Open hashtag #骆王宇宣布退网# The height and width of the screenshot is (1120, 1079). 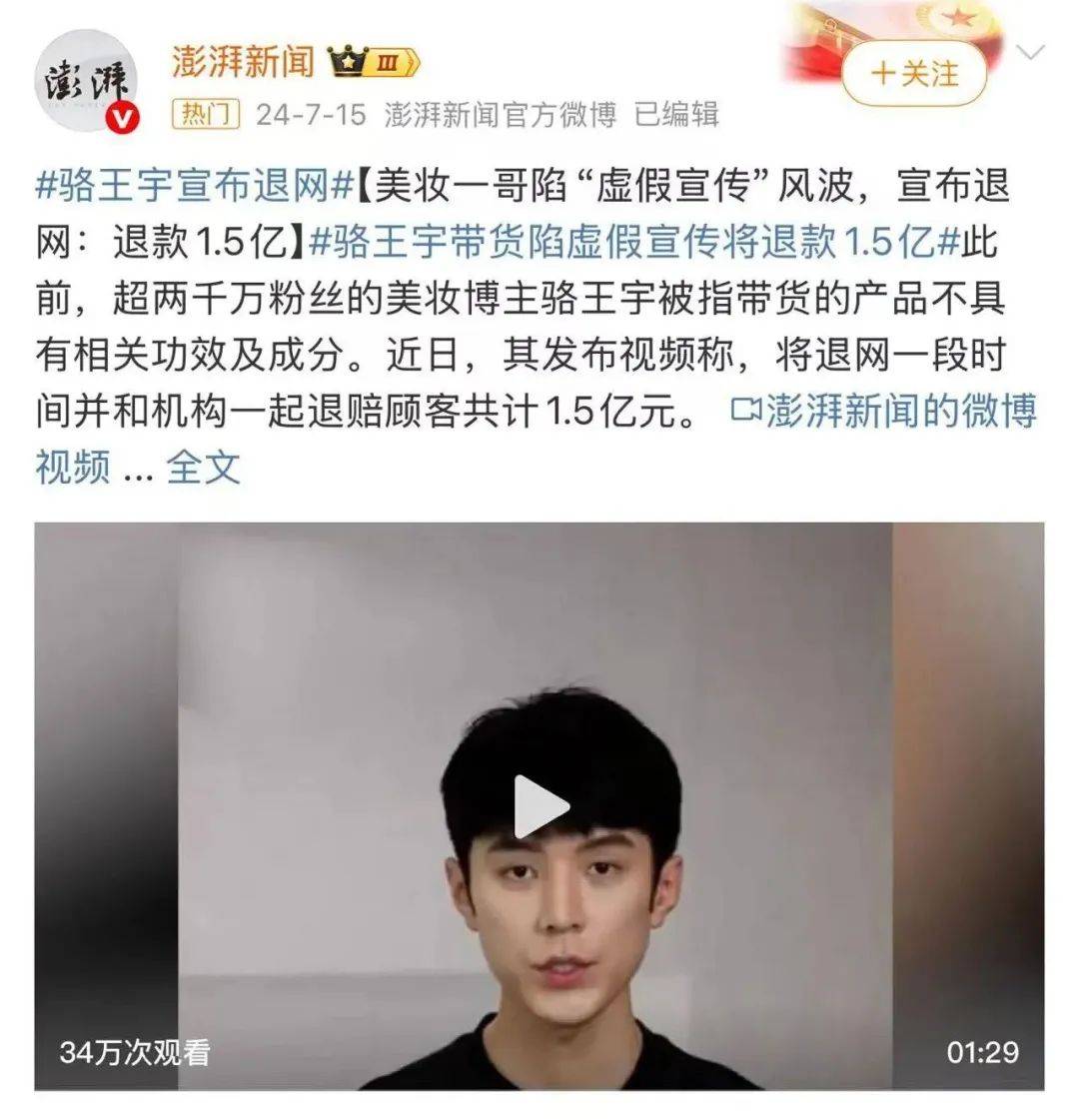pos(196,187)
